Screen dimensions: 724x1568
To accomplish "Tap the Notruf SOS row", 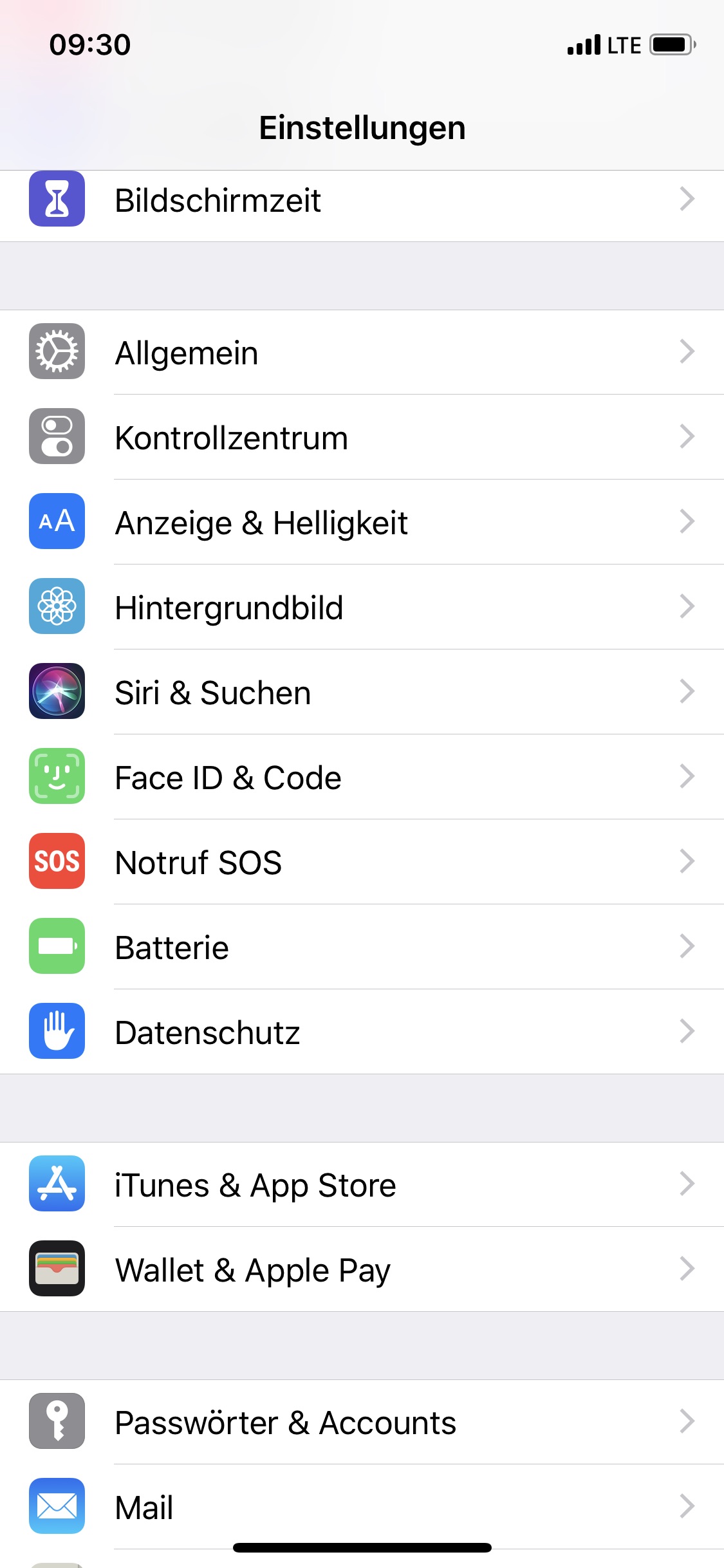I will pyautogui.click(x=362, y=862).
